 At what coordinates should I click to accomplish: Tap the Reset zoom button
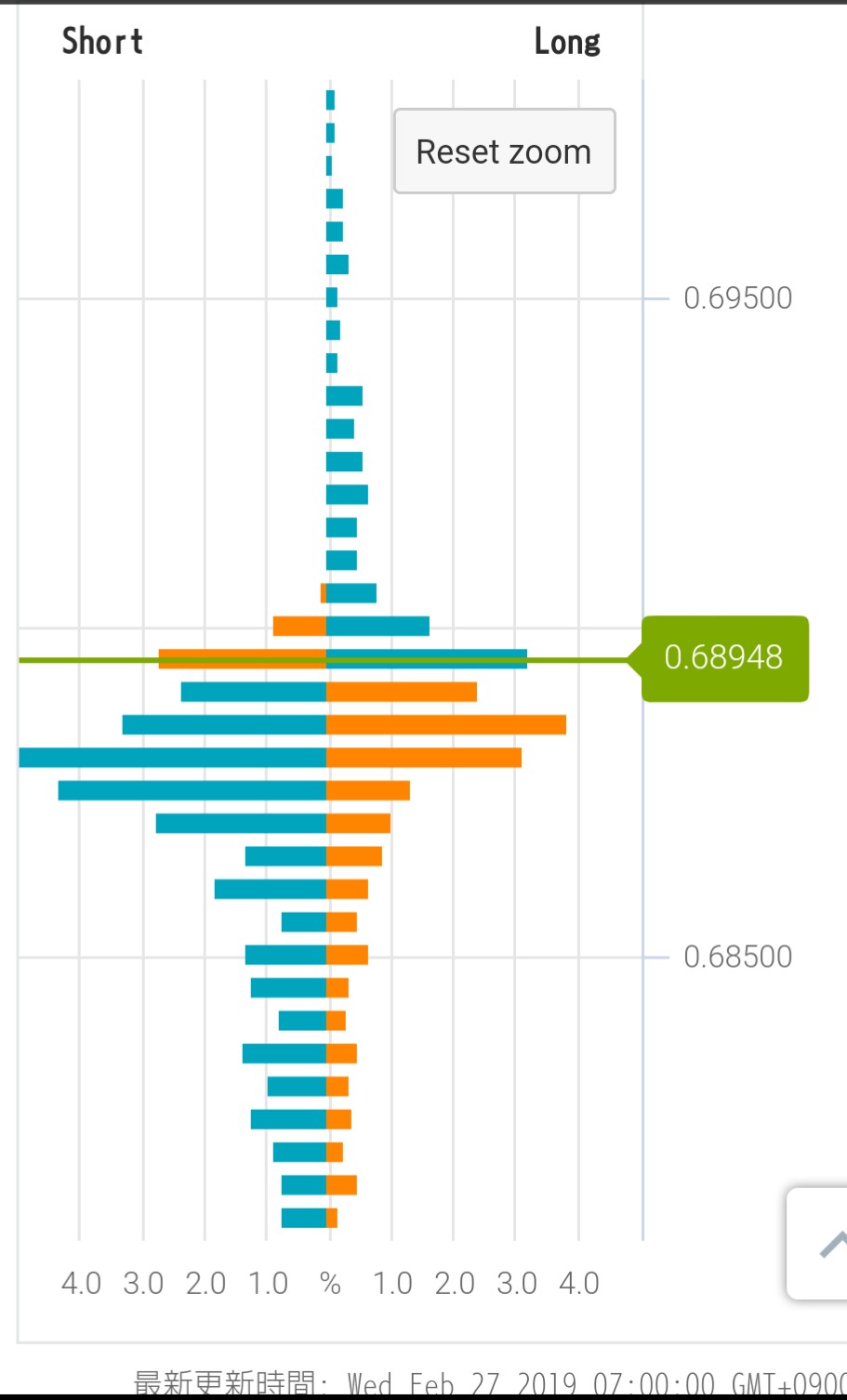click(x=504, y=152)
